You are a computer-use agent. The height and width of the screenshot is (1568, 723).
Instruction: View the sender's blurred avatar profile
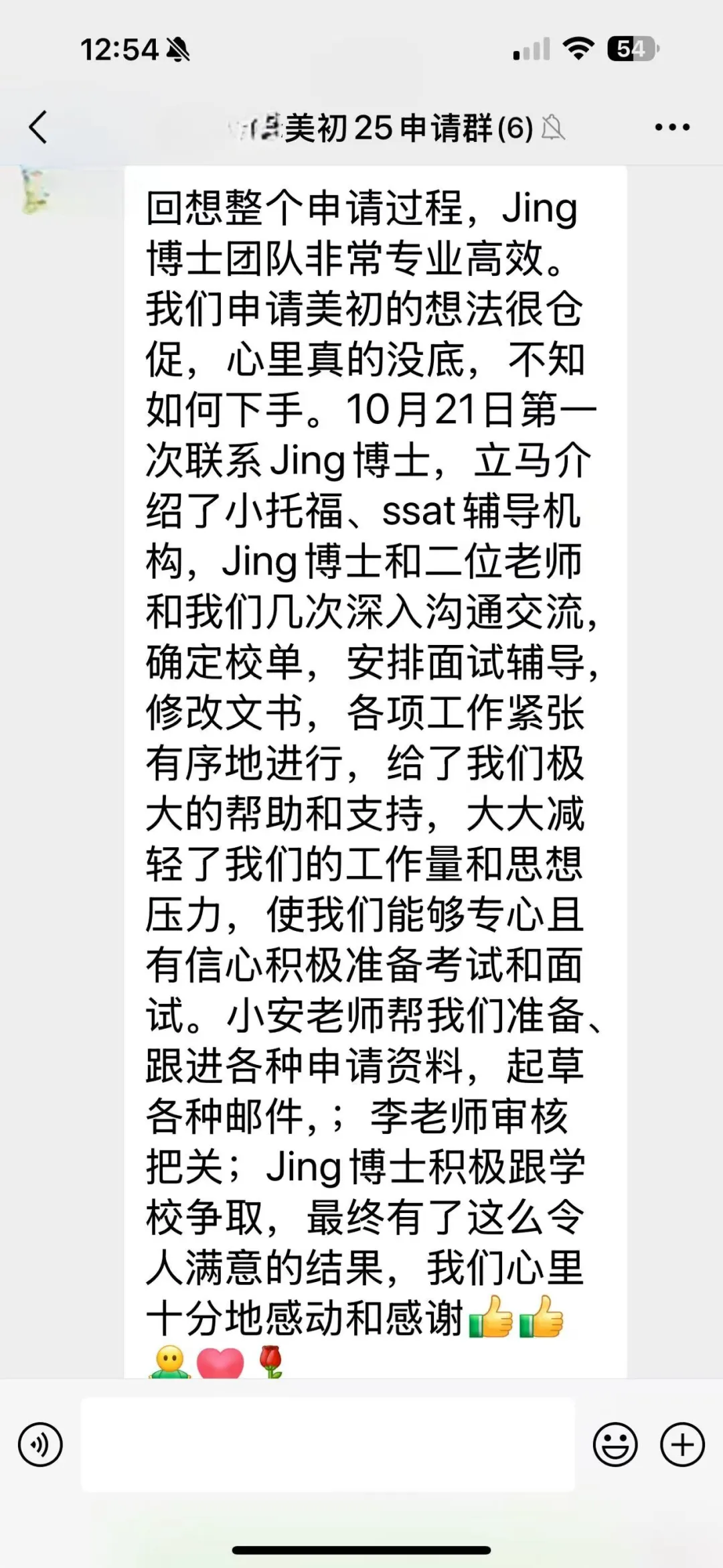(x=35, y=191)
